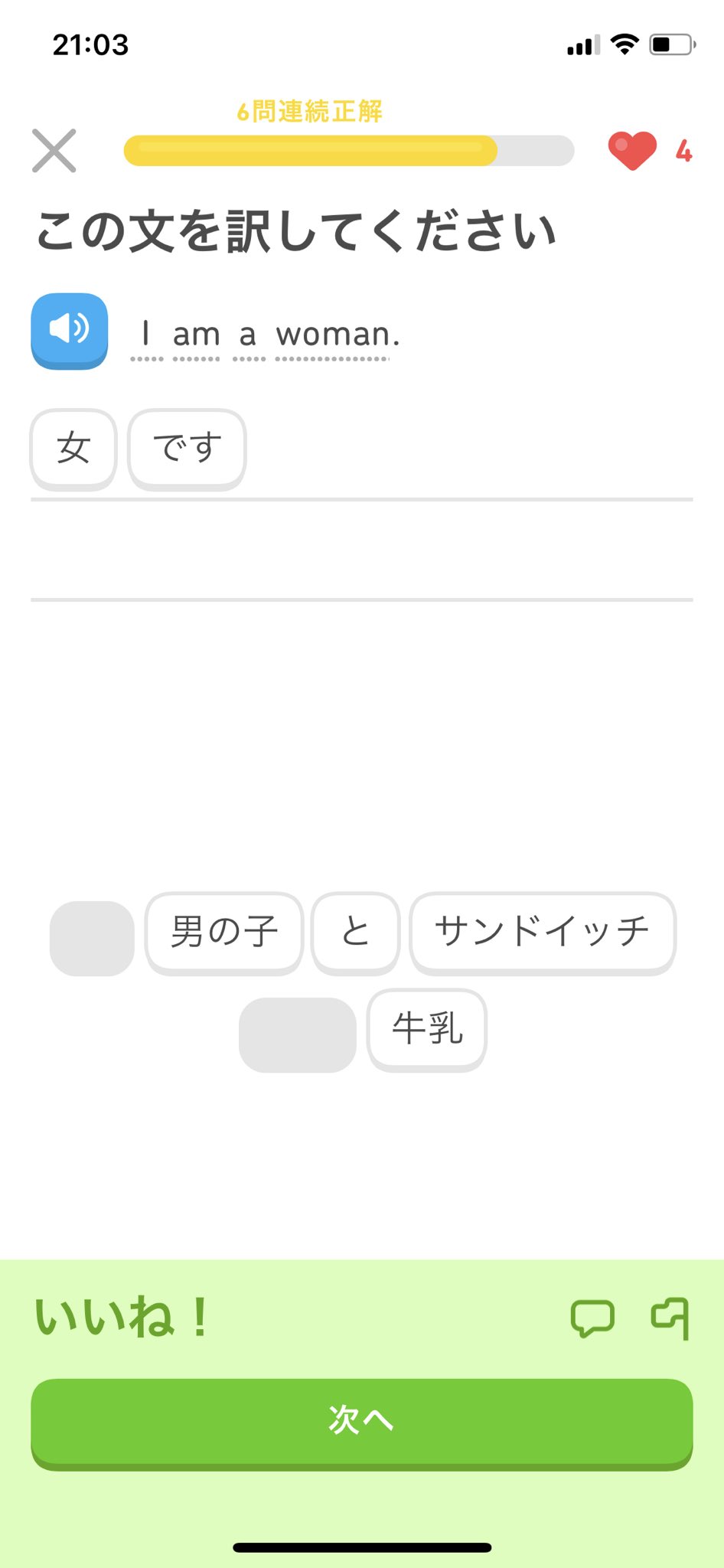Continue with the 次へ button
724x1568 pixels.
pos(362,1424)
